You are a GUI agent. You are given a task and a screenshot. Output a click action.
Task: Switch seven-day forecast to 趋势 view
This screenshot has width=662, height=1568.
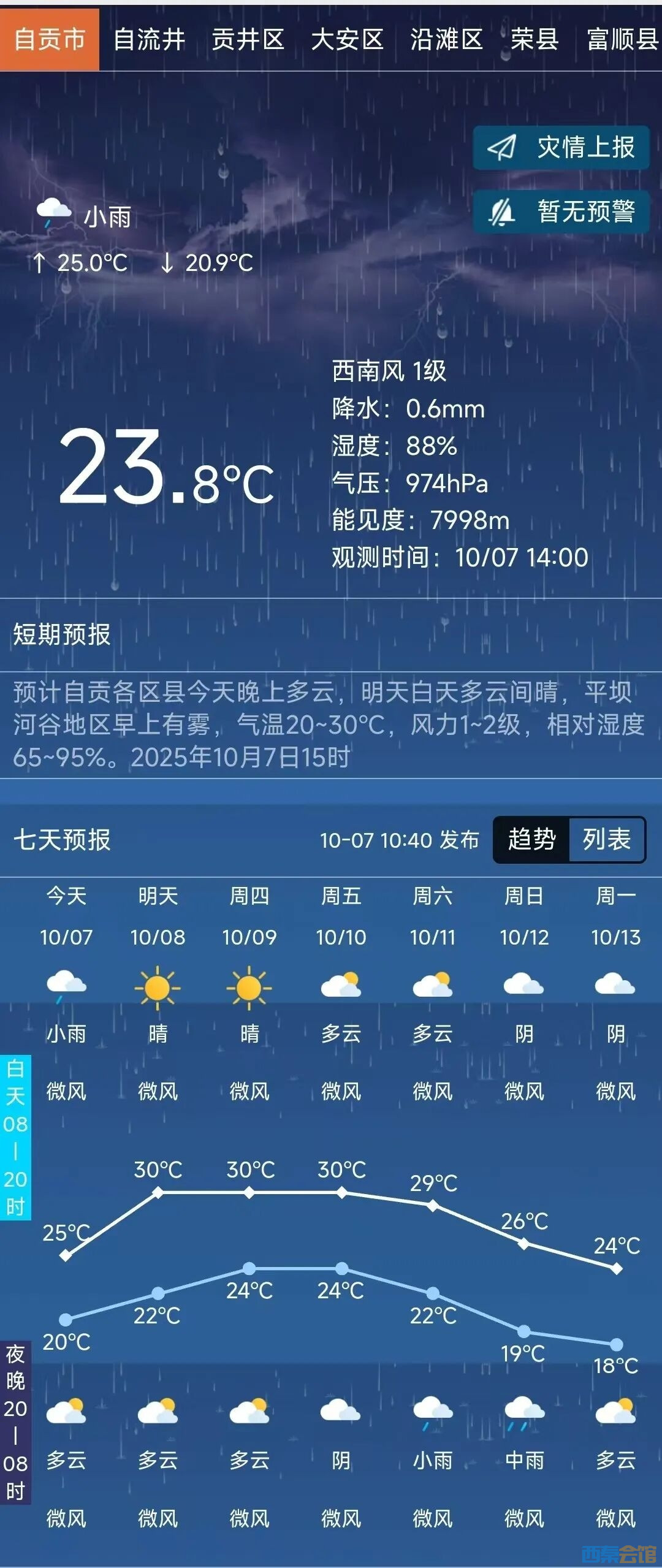pos(531,839)
